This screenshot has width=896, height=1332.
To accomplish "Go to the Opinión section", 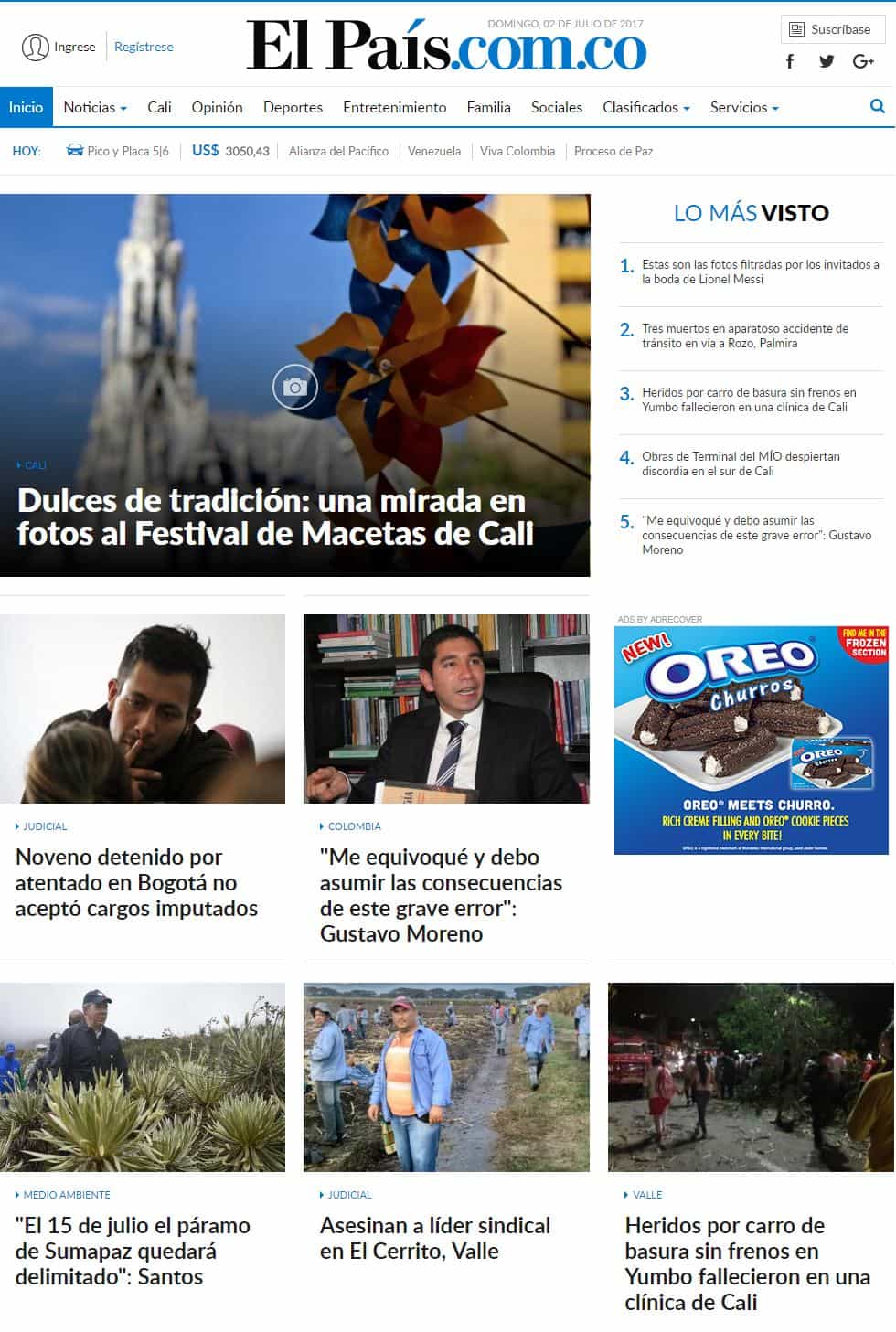I will coord(217,107).
